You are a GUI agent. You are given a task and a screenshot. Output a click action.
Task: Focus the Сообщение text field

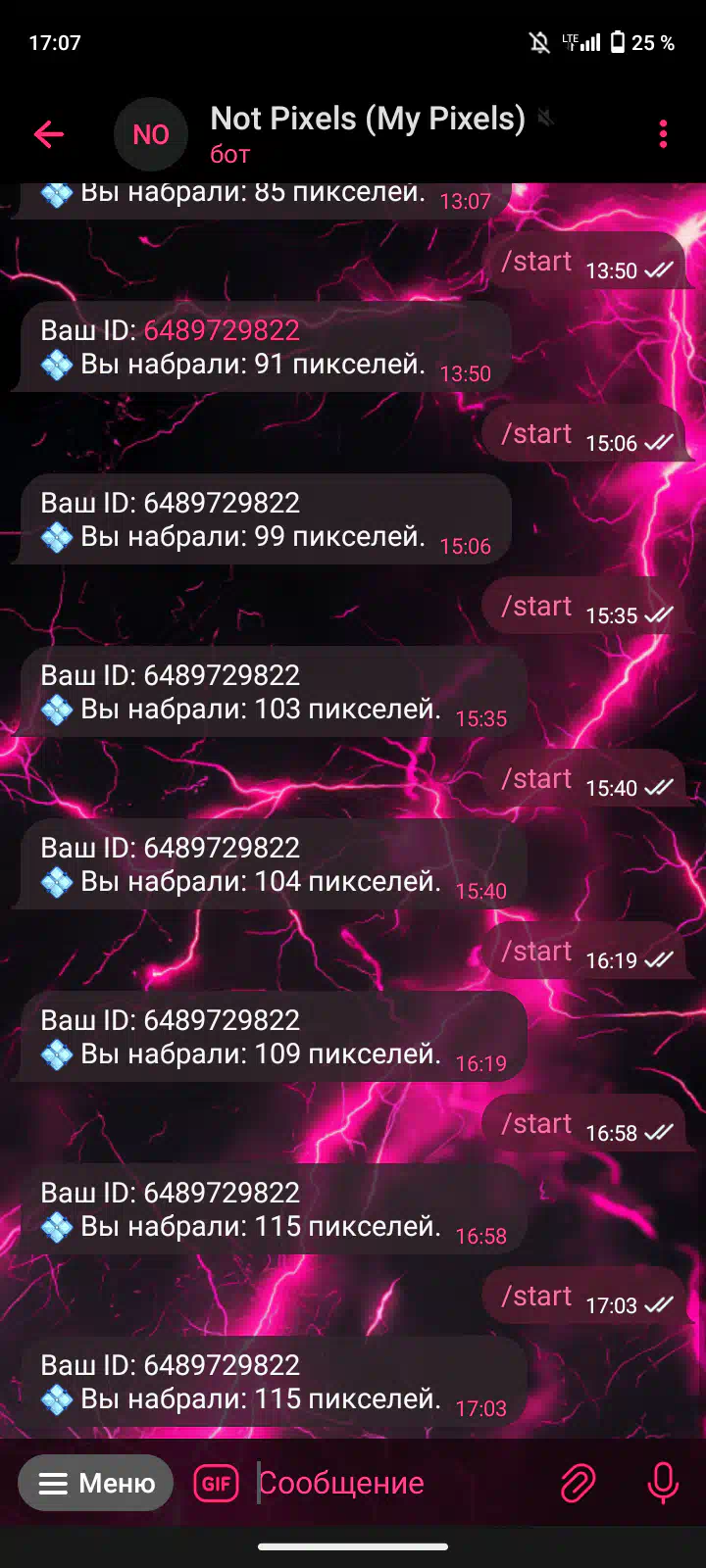click(x=392, y=1484)
